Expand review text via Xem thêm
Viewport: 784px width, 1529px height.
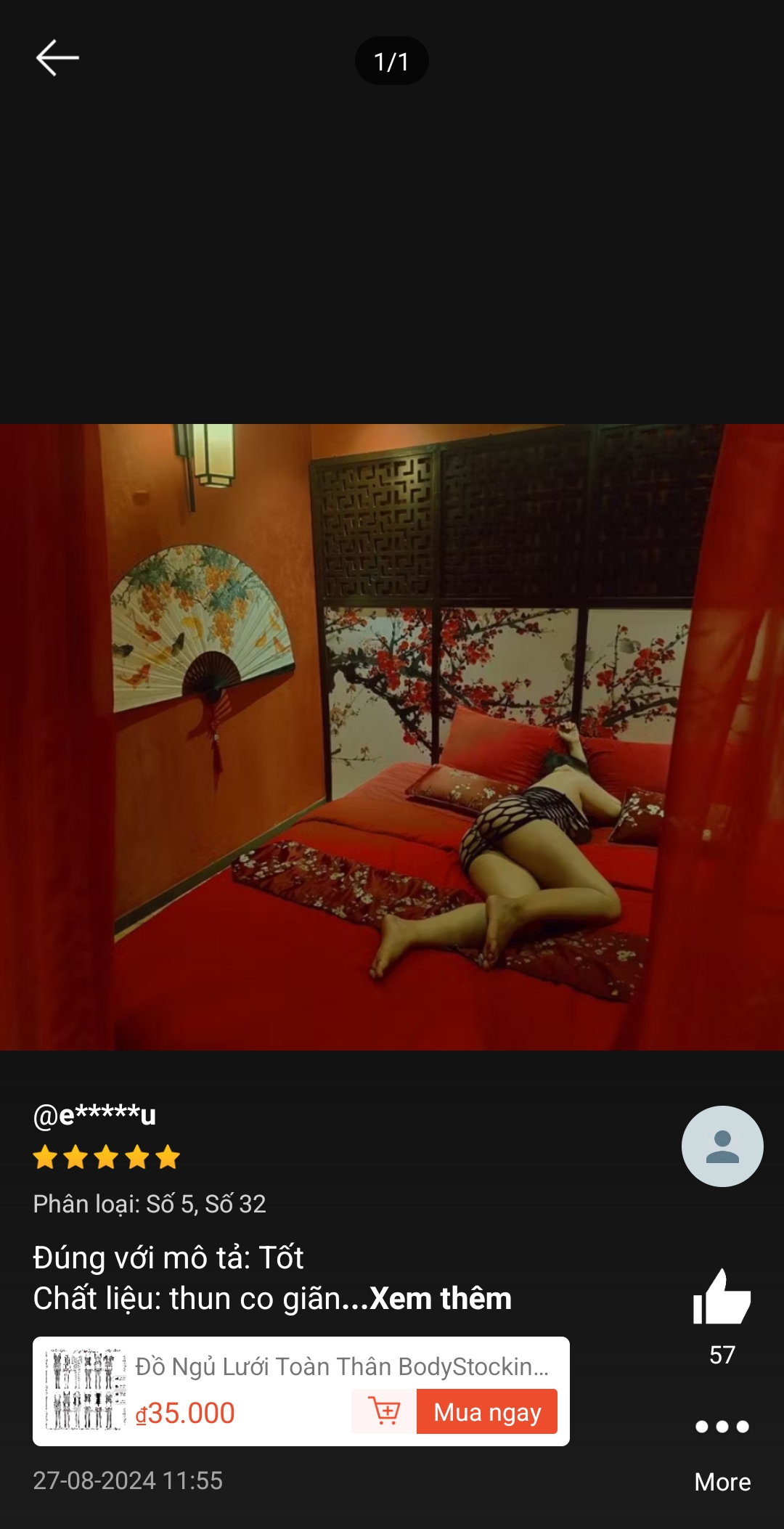point(441,1299)
